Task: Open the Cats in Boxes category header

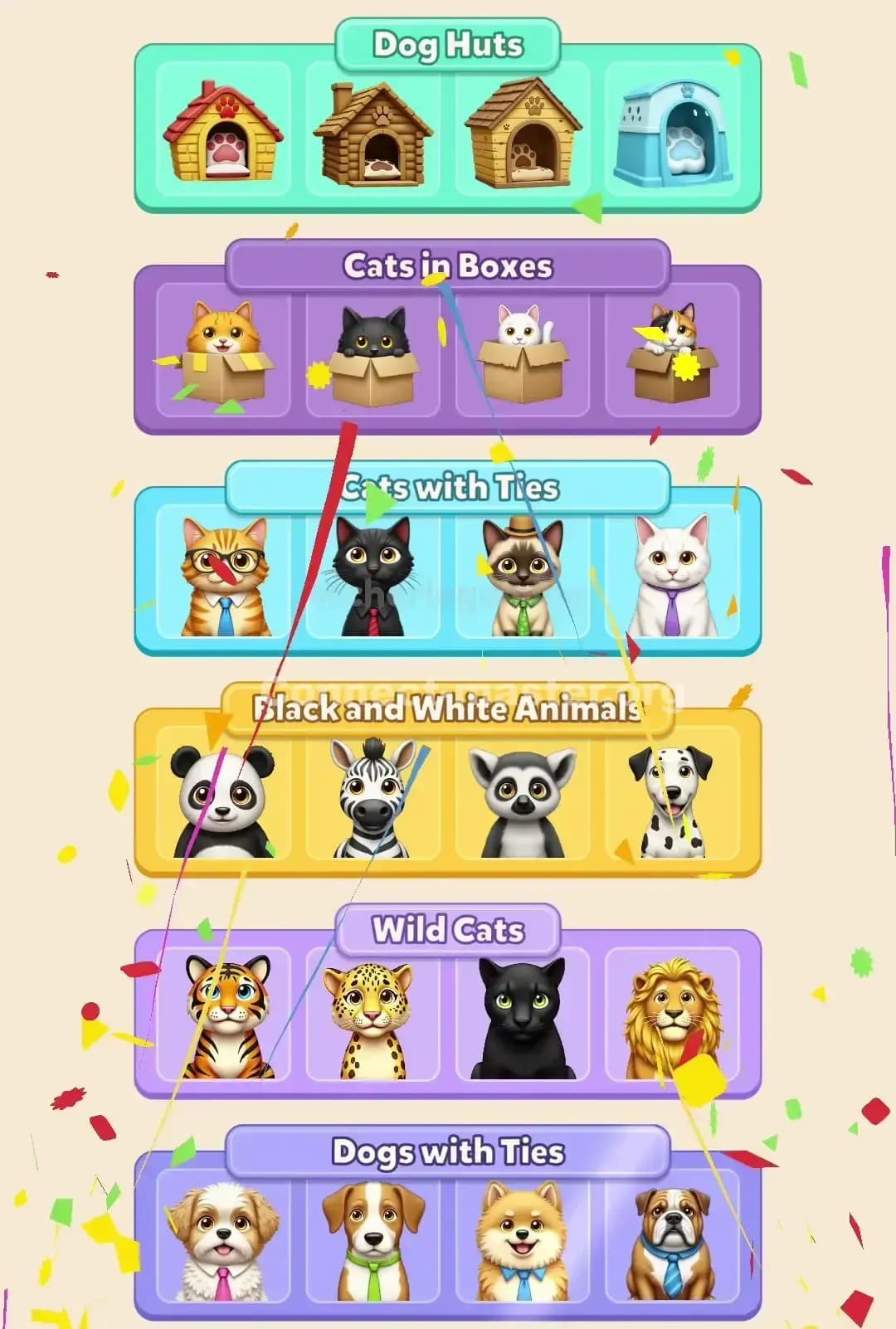Action: [x=448, y=265]
